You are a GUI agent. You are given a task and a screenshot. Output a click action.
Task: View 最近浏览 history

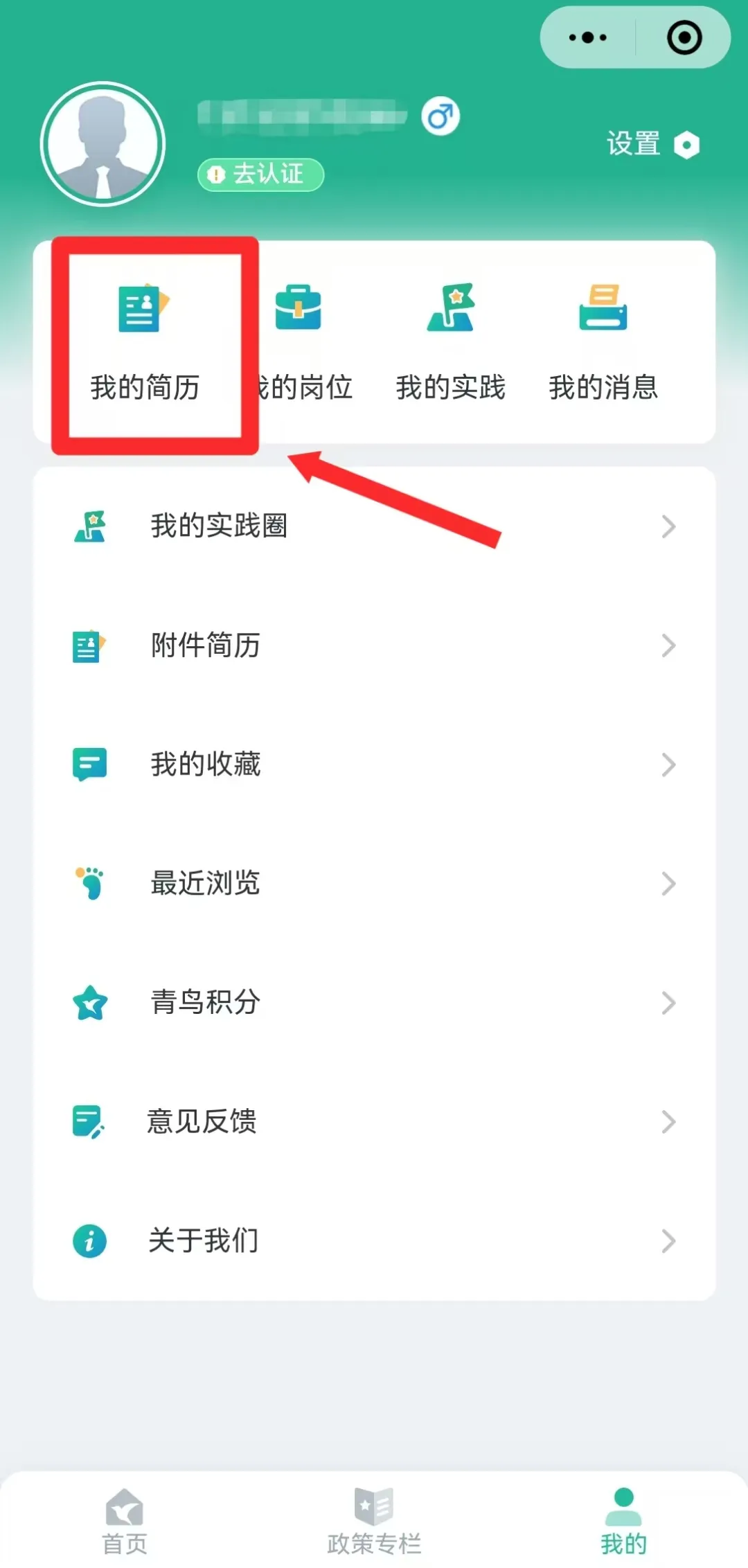click(x=374, y=884)
